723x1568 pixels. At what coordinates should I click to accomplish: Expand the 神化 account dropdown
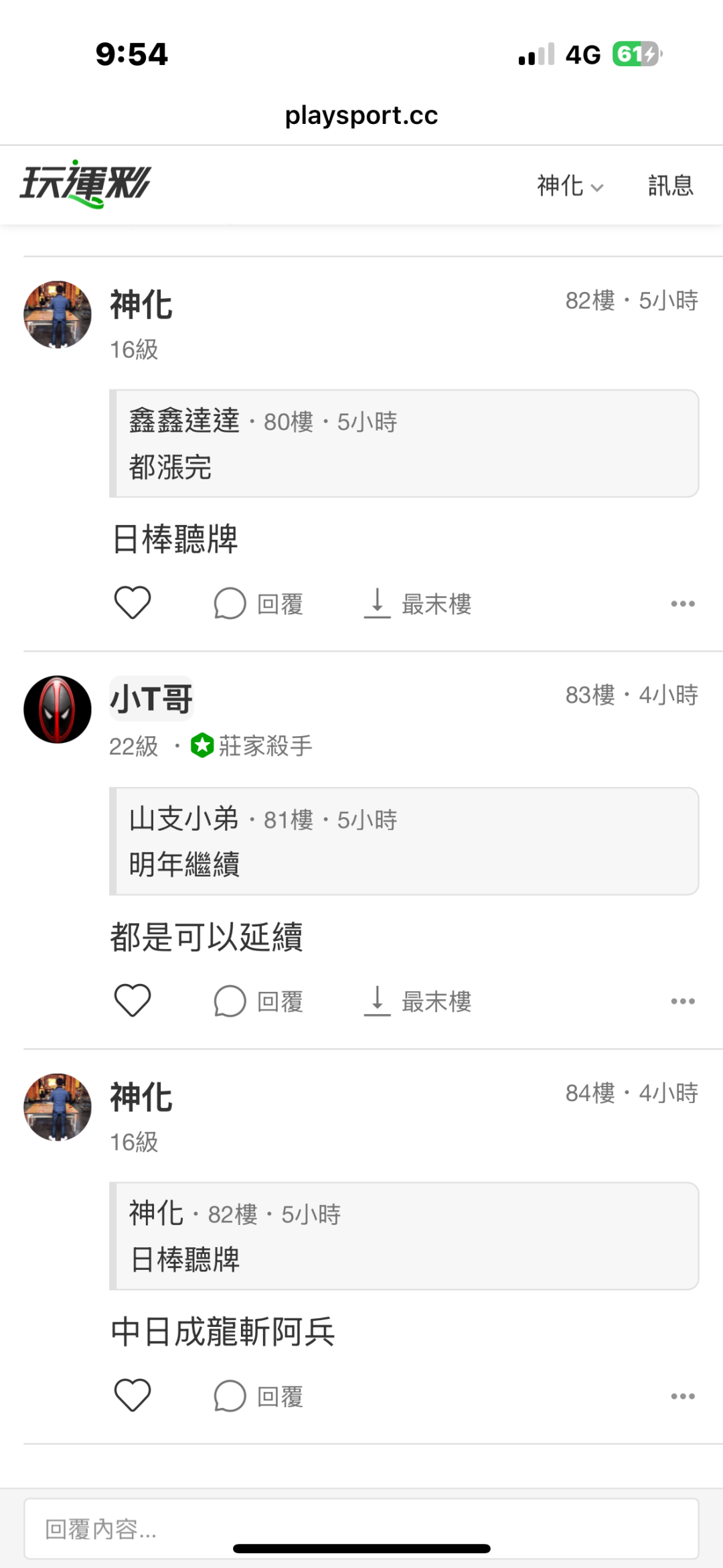pos(570,186)
